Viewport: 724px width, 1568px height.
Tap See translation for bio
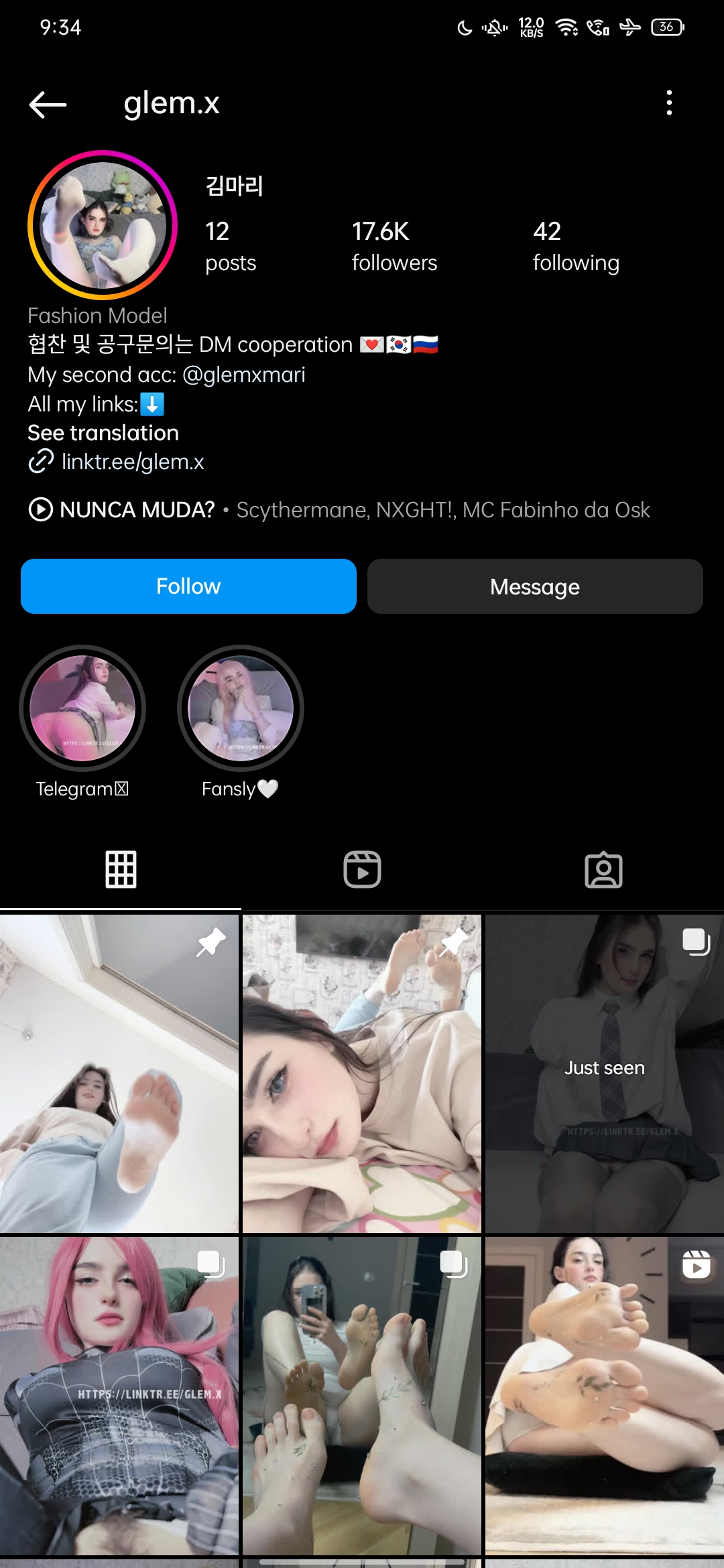tap(103, 433)
